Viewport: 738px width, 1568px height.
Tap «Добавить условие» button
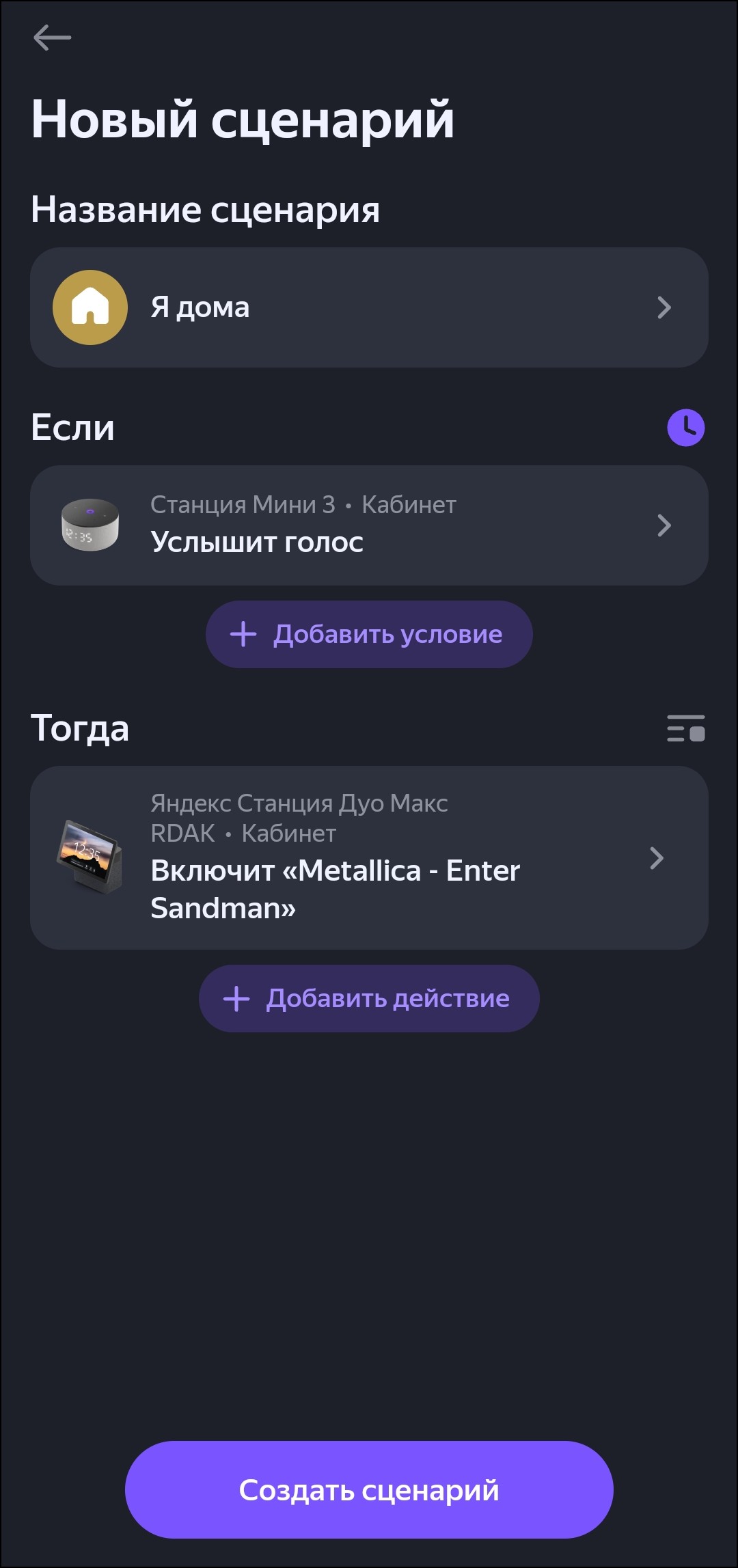tap(369, 634)
